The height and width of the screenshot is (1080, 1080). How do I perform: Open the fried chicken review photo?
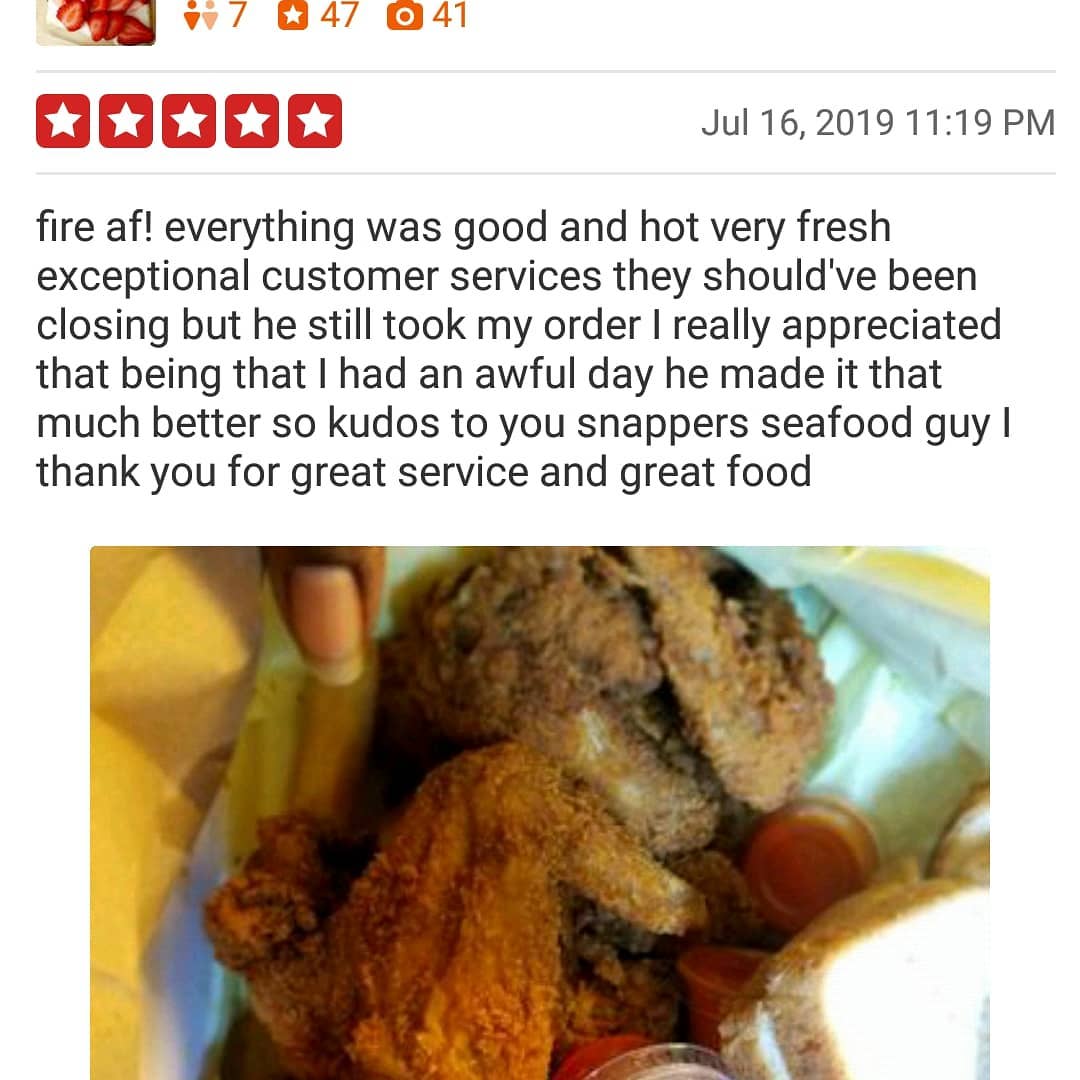coord(540,810)
